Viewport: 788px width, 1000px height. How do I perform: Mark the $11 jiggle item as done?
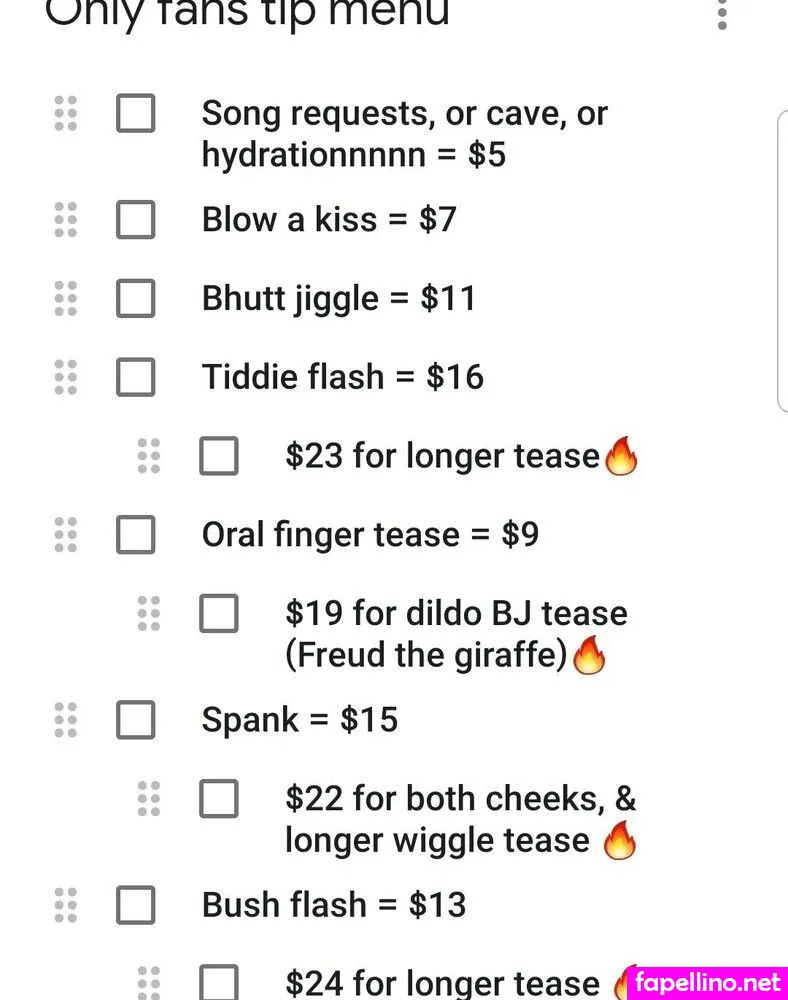[136, 298]
